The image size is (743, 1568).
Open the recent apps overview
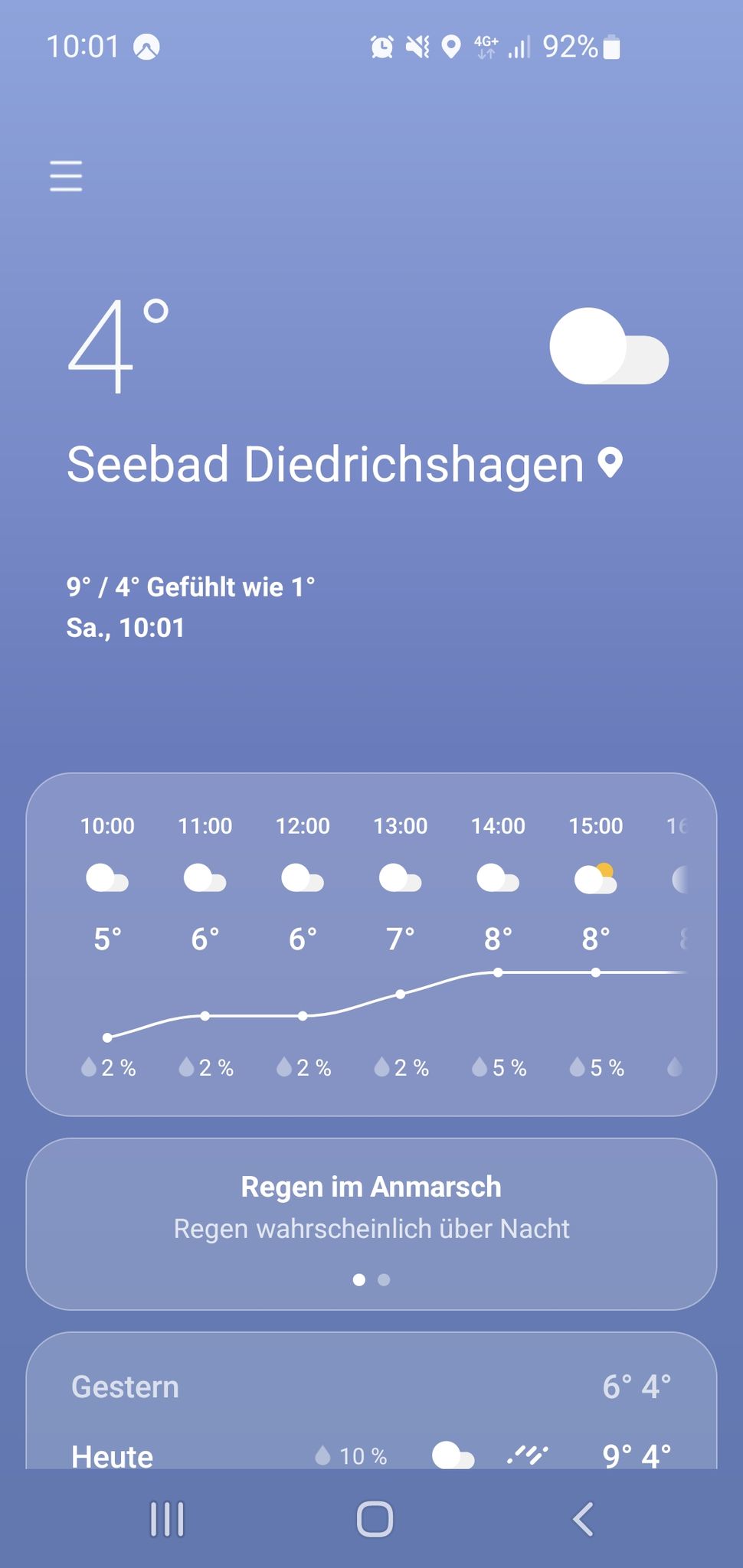coord(167,1519)
